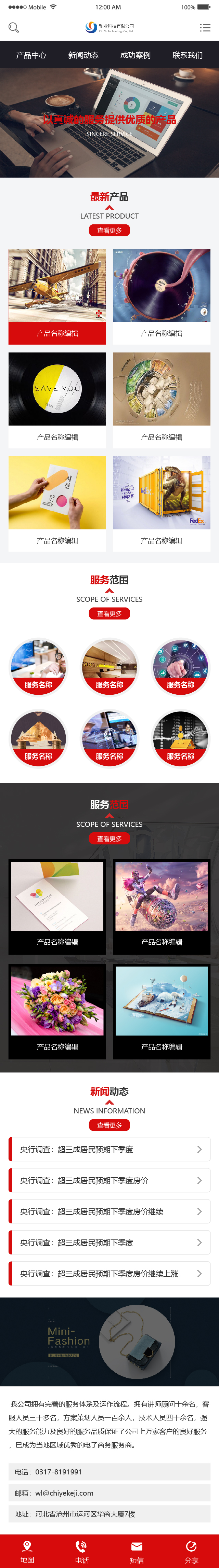Open the menu list icon

pyautogui.click(x=205, y=27)
